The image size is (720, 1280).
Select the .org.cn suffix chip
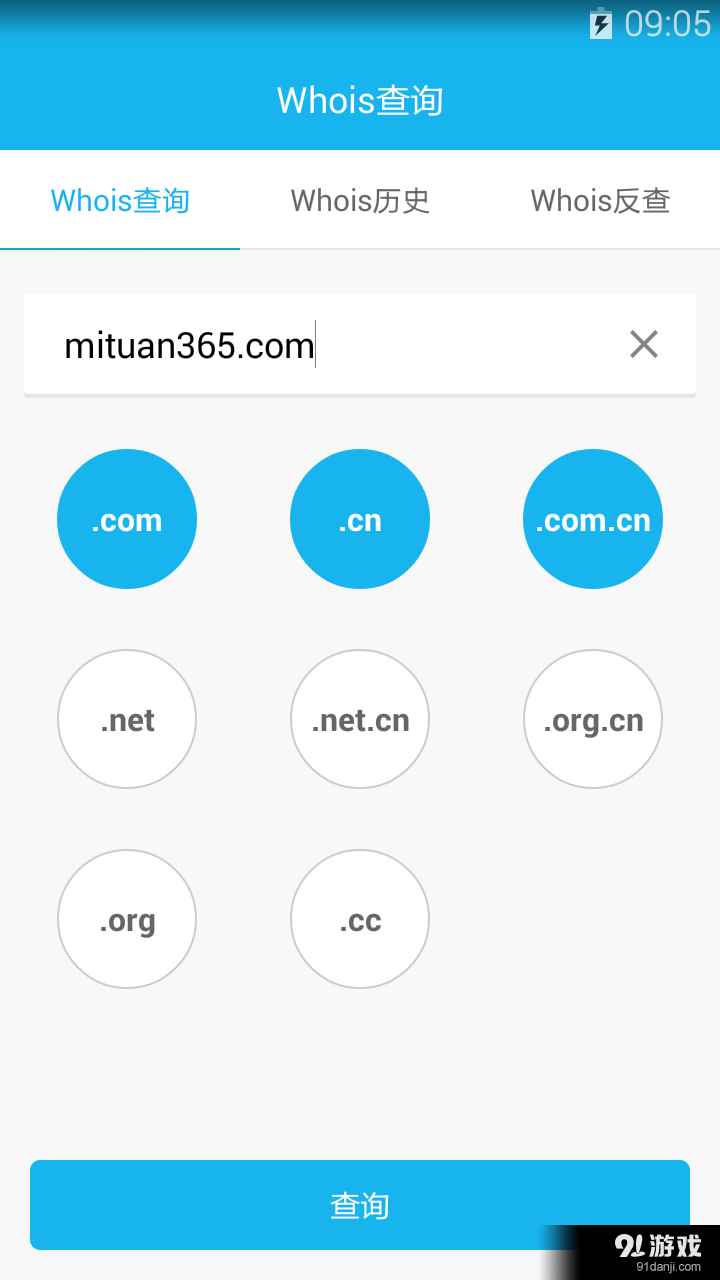(x=593, y=719)
